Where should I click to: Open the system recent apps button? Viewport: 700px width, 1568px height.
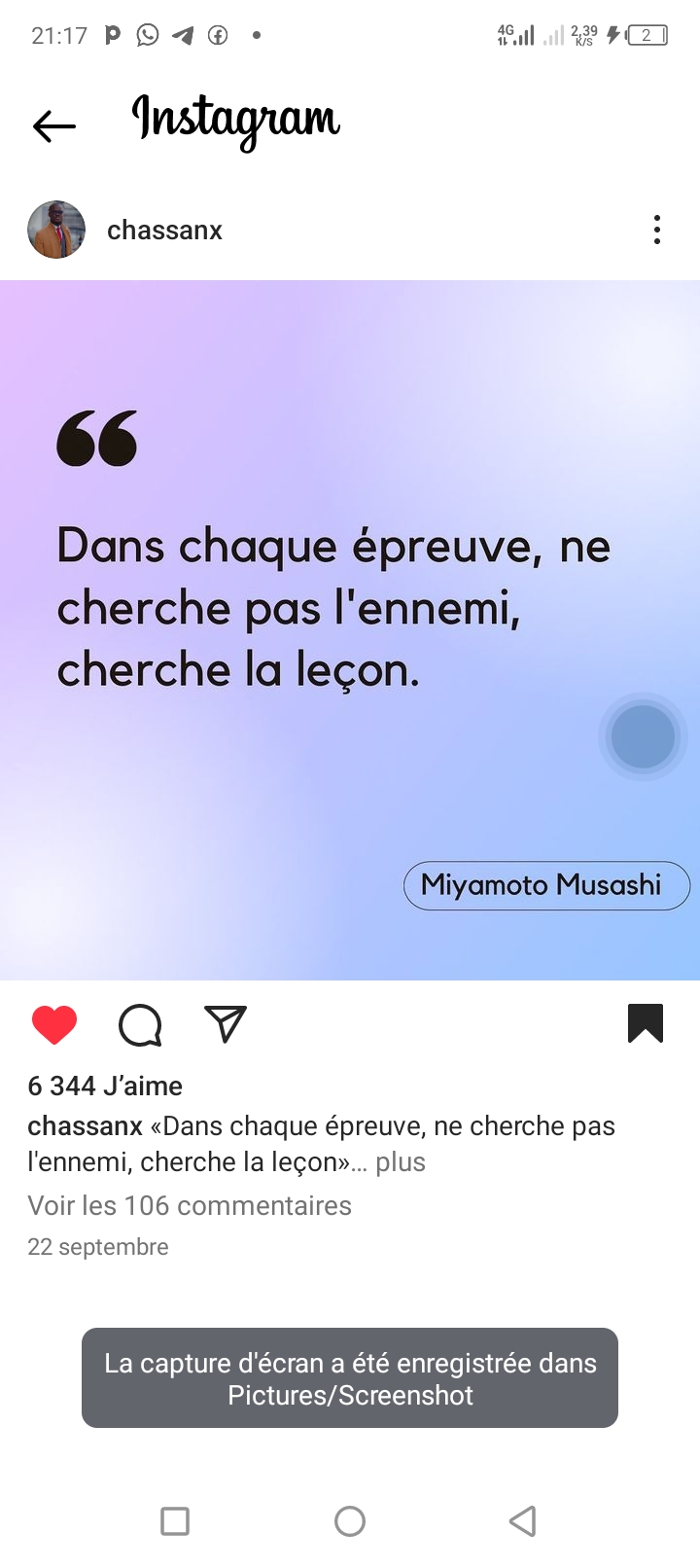tap(175, 1520)
